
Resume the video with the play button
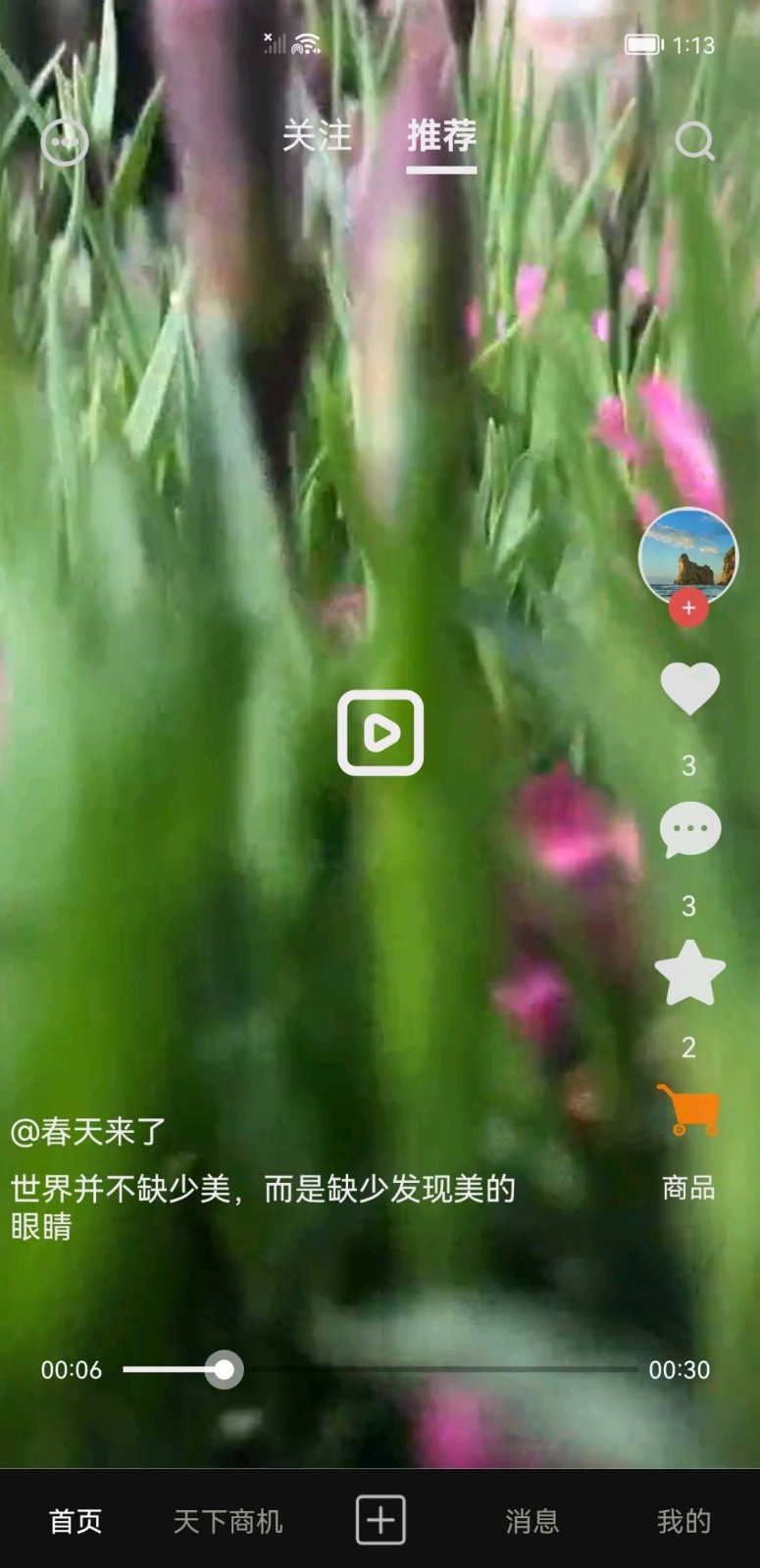[x=380, y=733]
